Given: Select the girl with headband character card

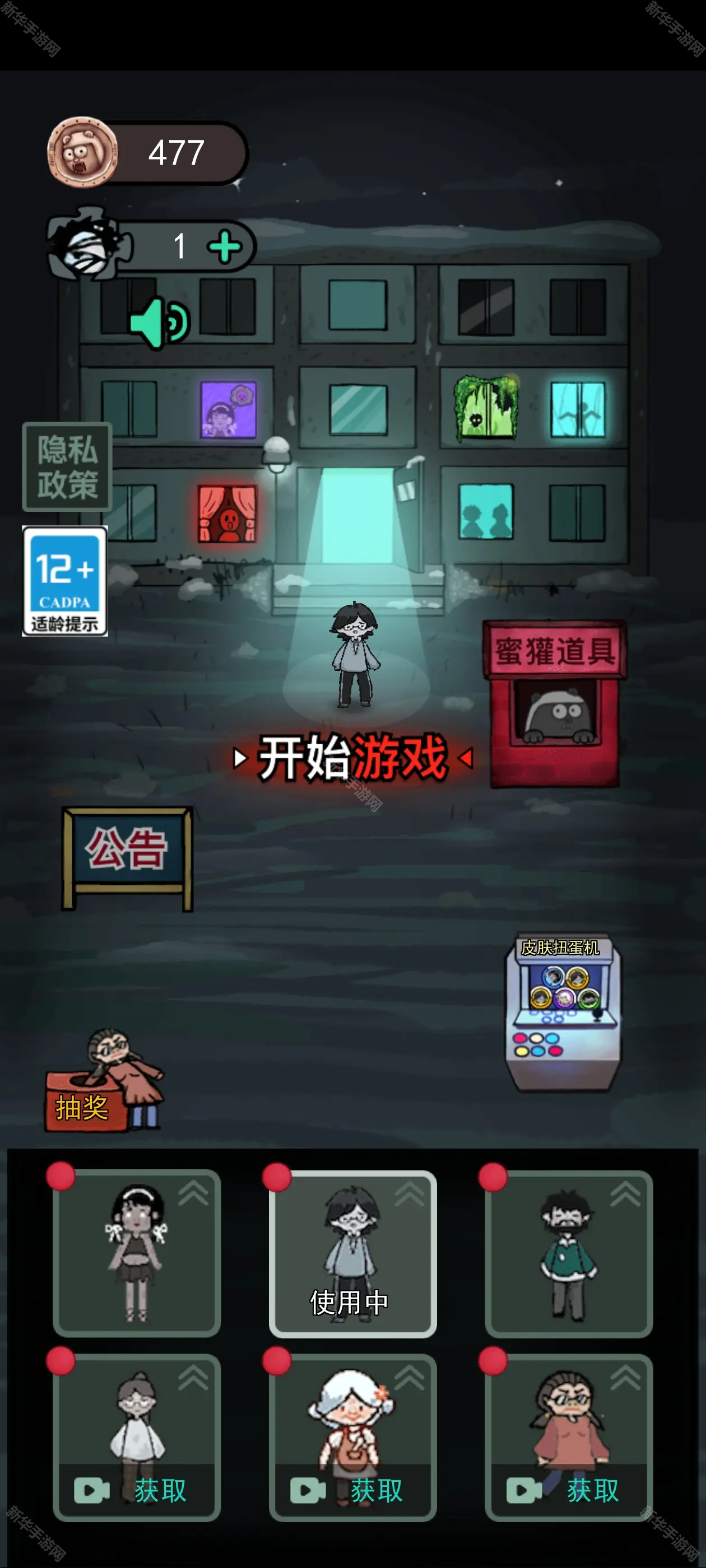Looking at the screenshot, I should 137,1253.
